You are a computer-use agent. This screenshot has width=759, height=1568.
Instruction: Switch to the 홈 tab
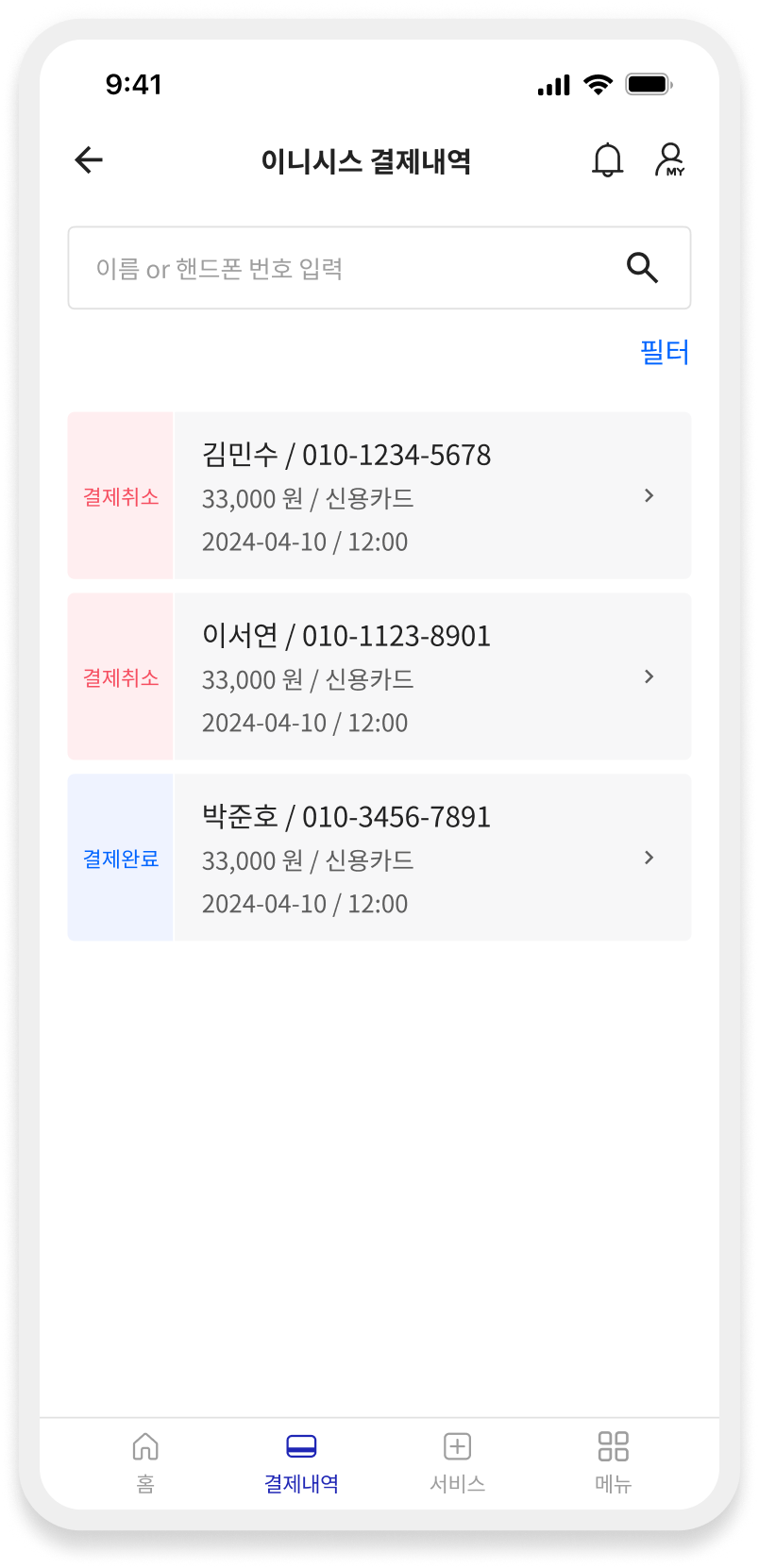(x=145, y=1461)
